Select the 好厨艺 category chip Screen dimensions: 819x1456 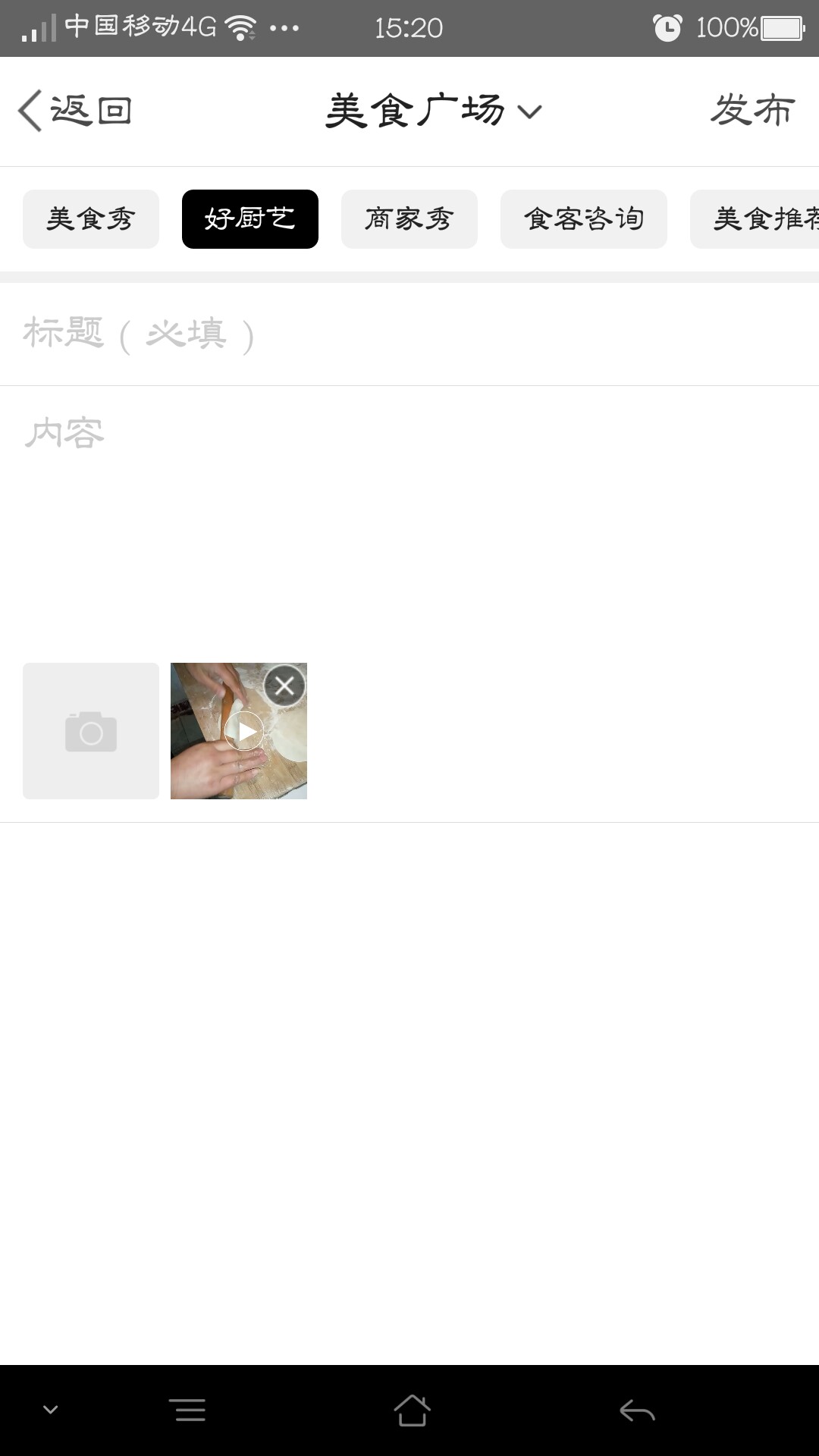[x=250, y=219]
